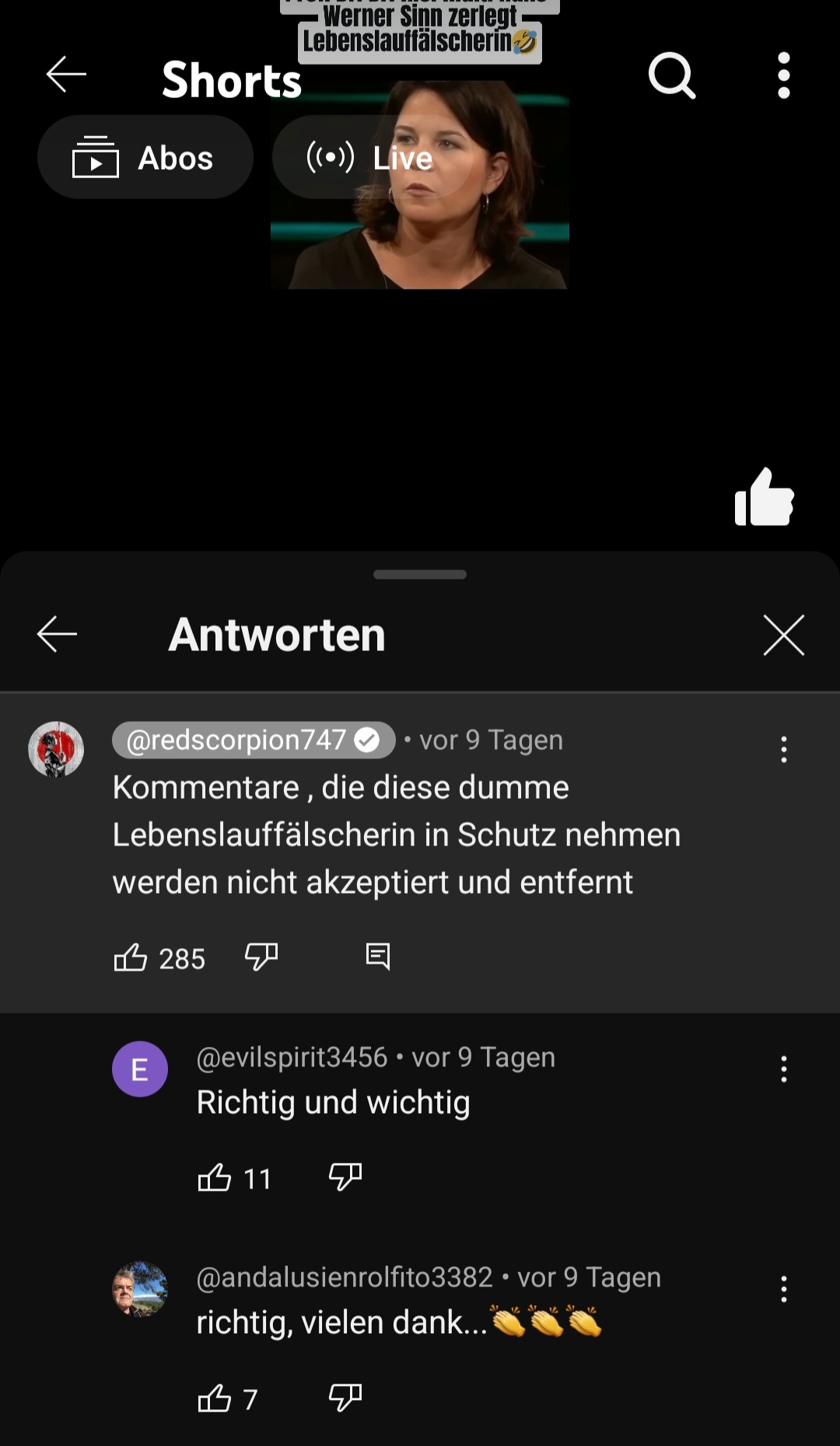Tap the verified badge next to @redscorpion747
840x1446 pixels.
click(x=367, y=740)
